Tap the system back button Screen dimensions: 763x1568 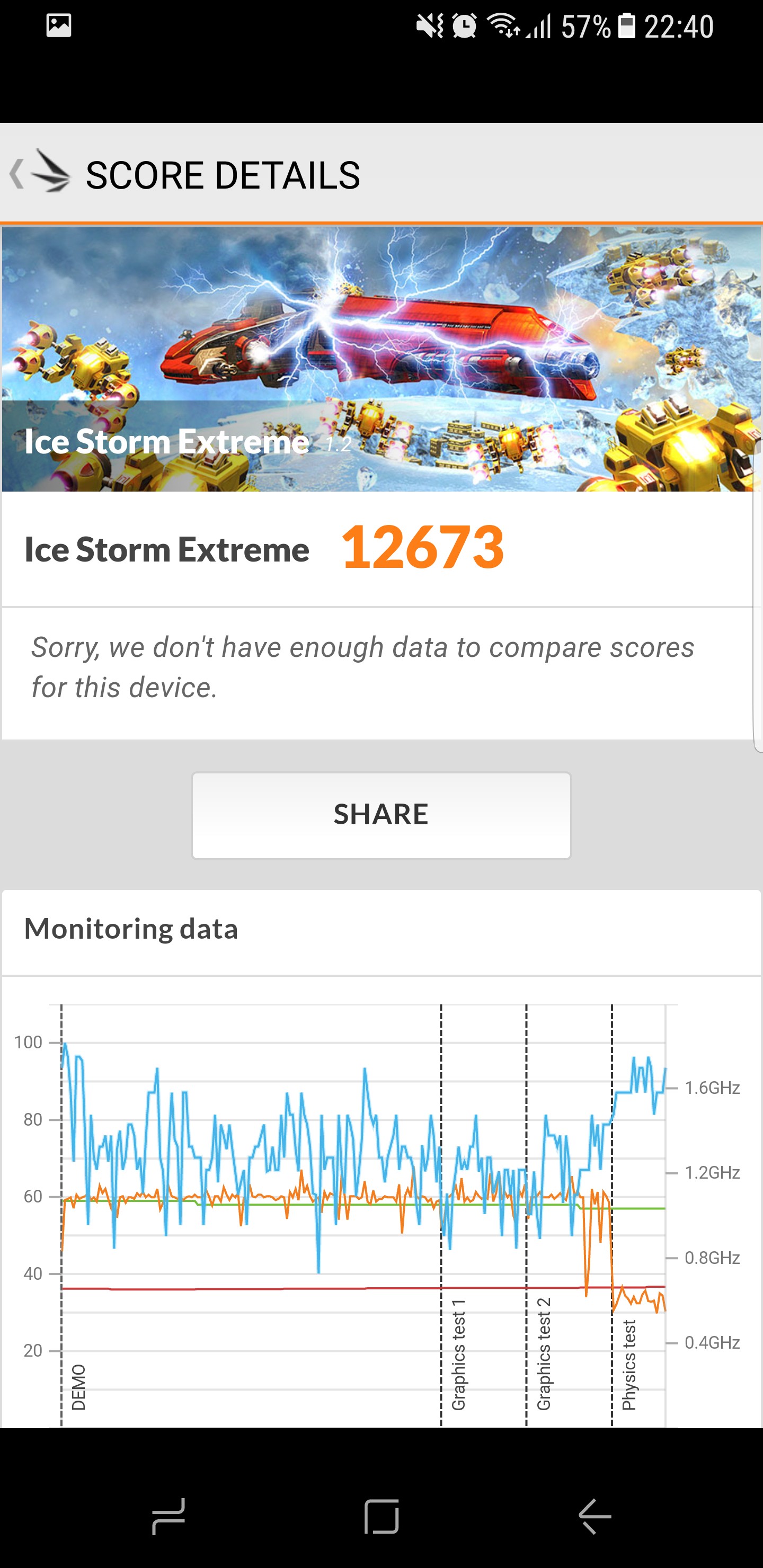click(595, 1516)
